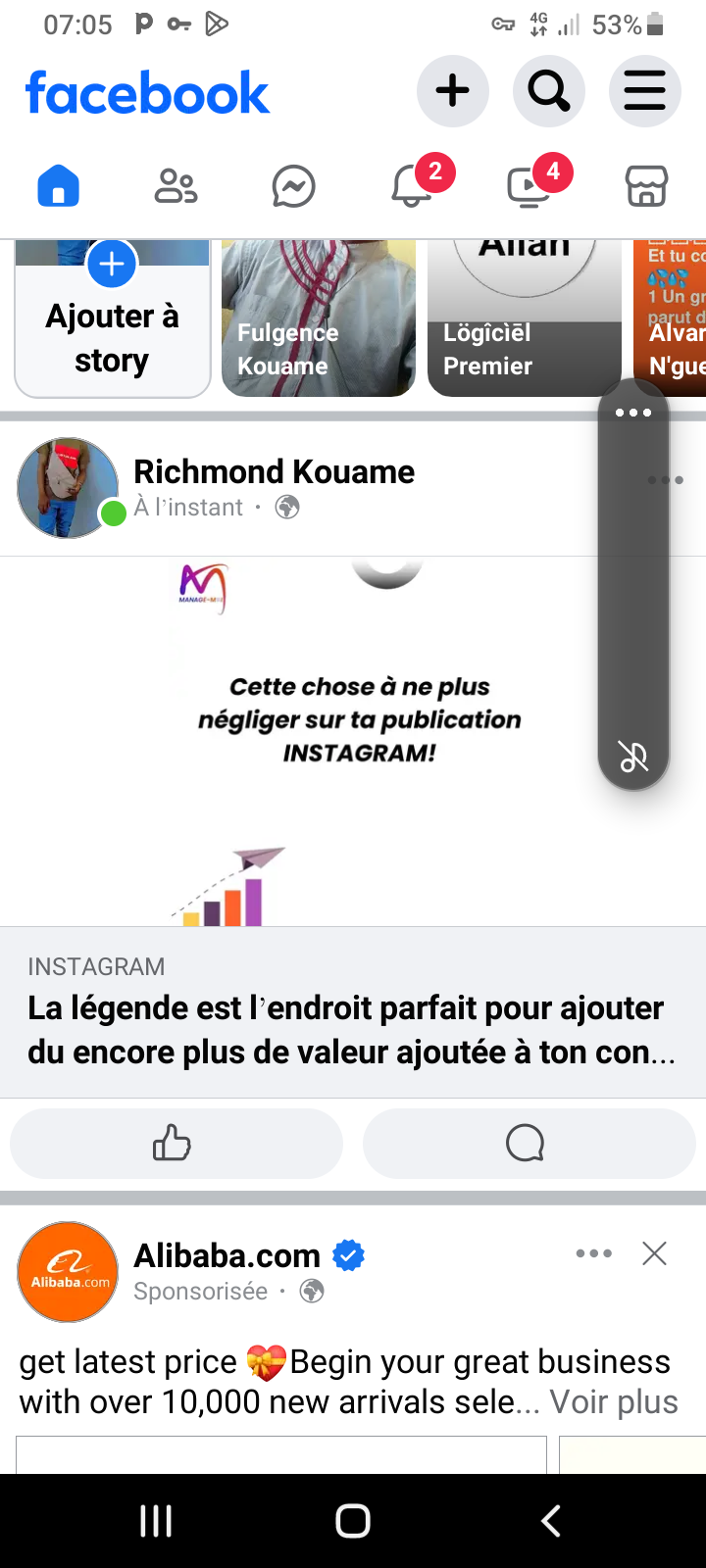
Task: Open options for the Alibaba.com ad
Action: coord(593,1253)
